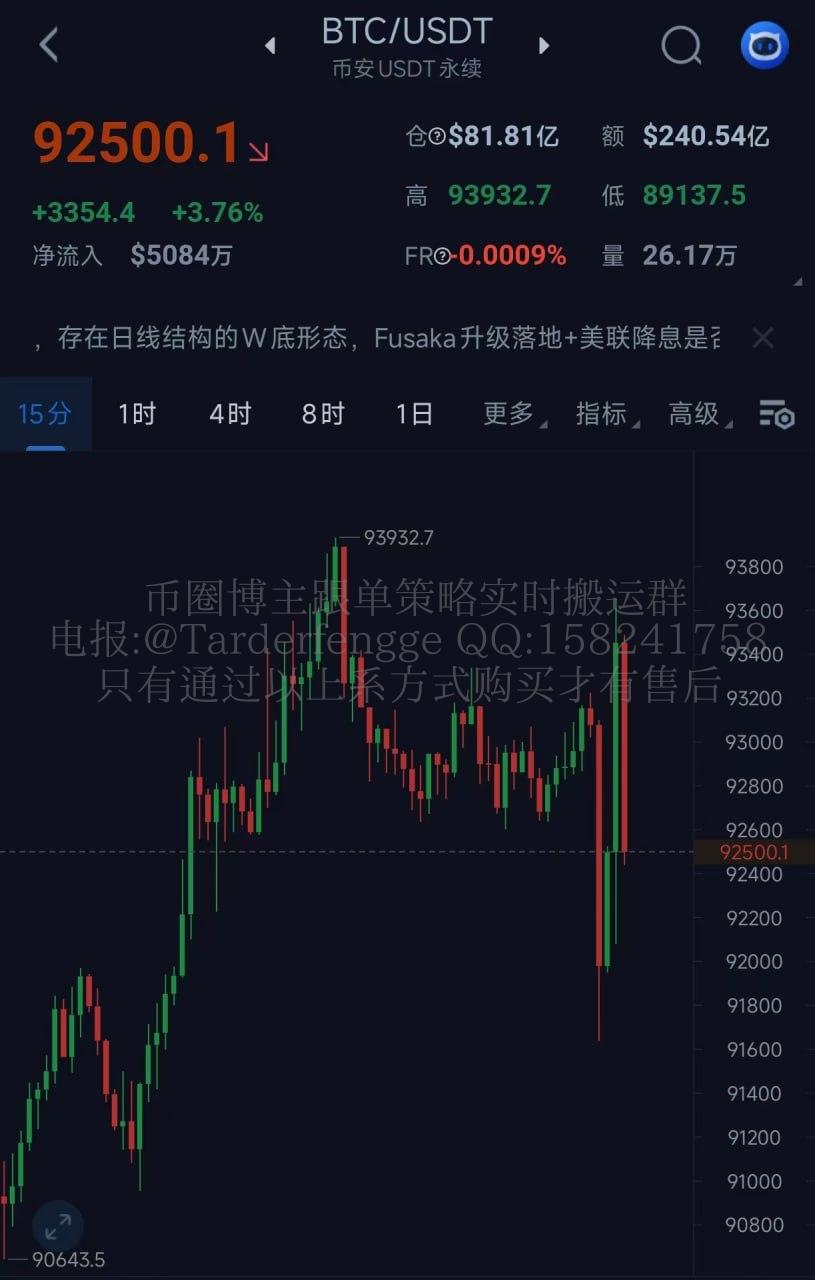
Task: Switch to the next trading pair
Action: tap(544, 46)
